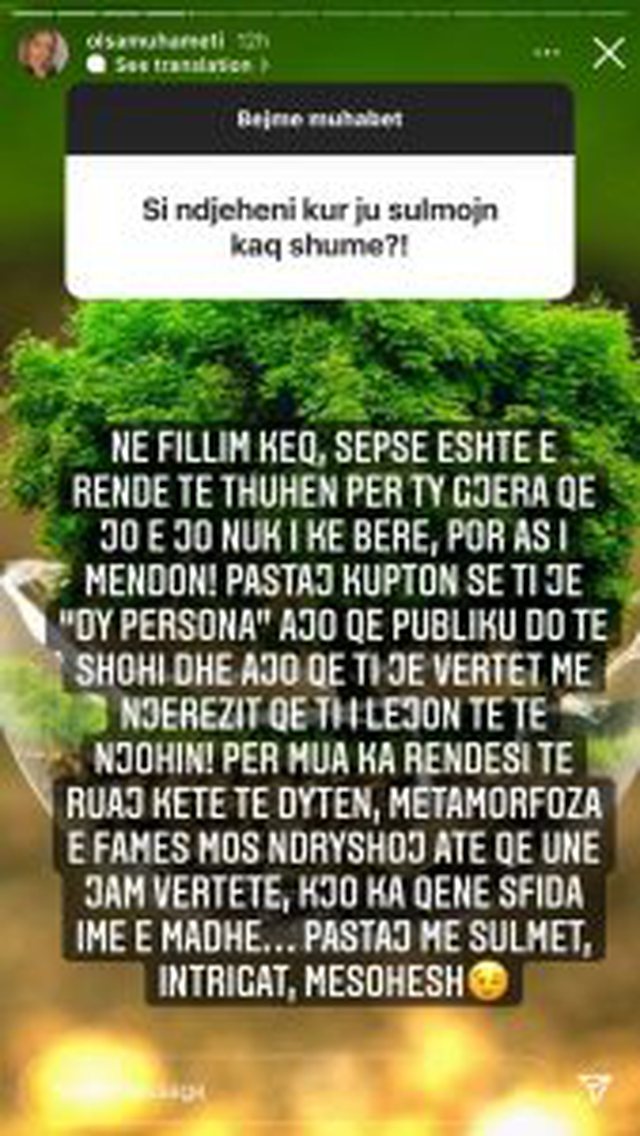Open olsamuhameti's profile picture
Image resolution: width=640 pixels, height=1136 pixels.
[43, 53]
